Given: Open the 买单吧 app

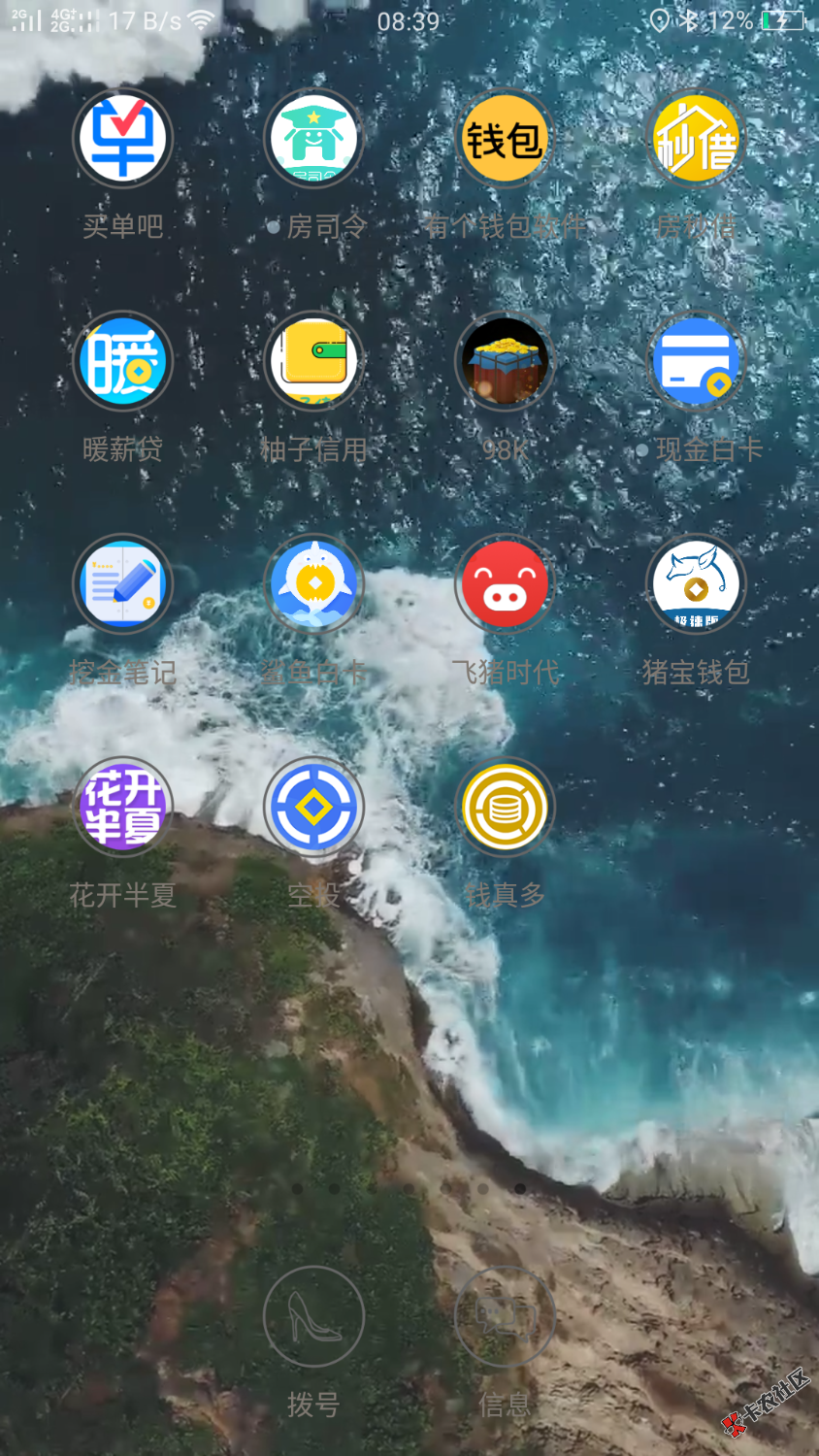Looking at the screenshot, I should 122,139.
